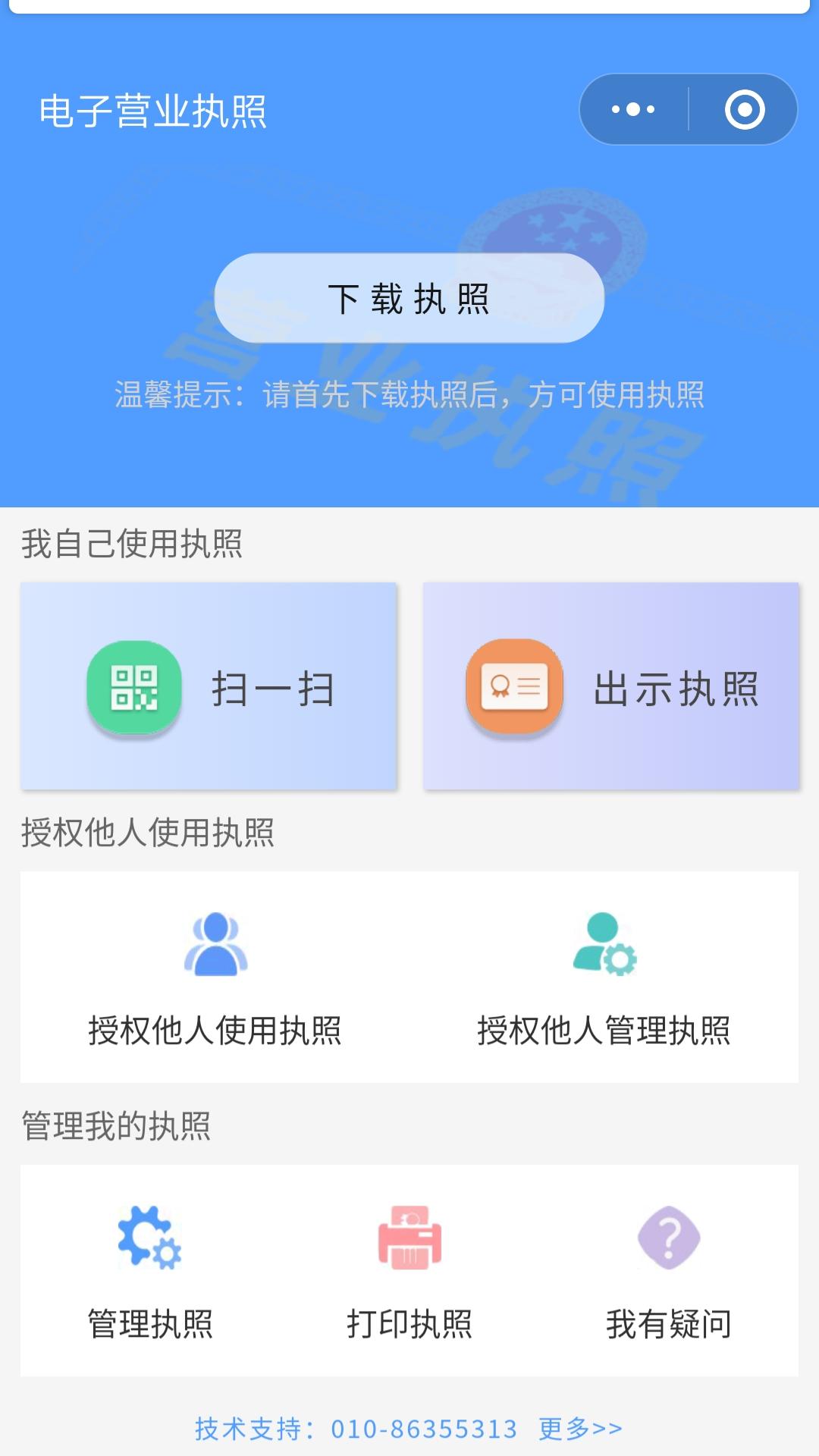Tap the 下载执照 button
Image resolution: width=819 pixels, height=1456 pixels.
409,298
